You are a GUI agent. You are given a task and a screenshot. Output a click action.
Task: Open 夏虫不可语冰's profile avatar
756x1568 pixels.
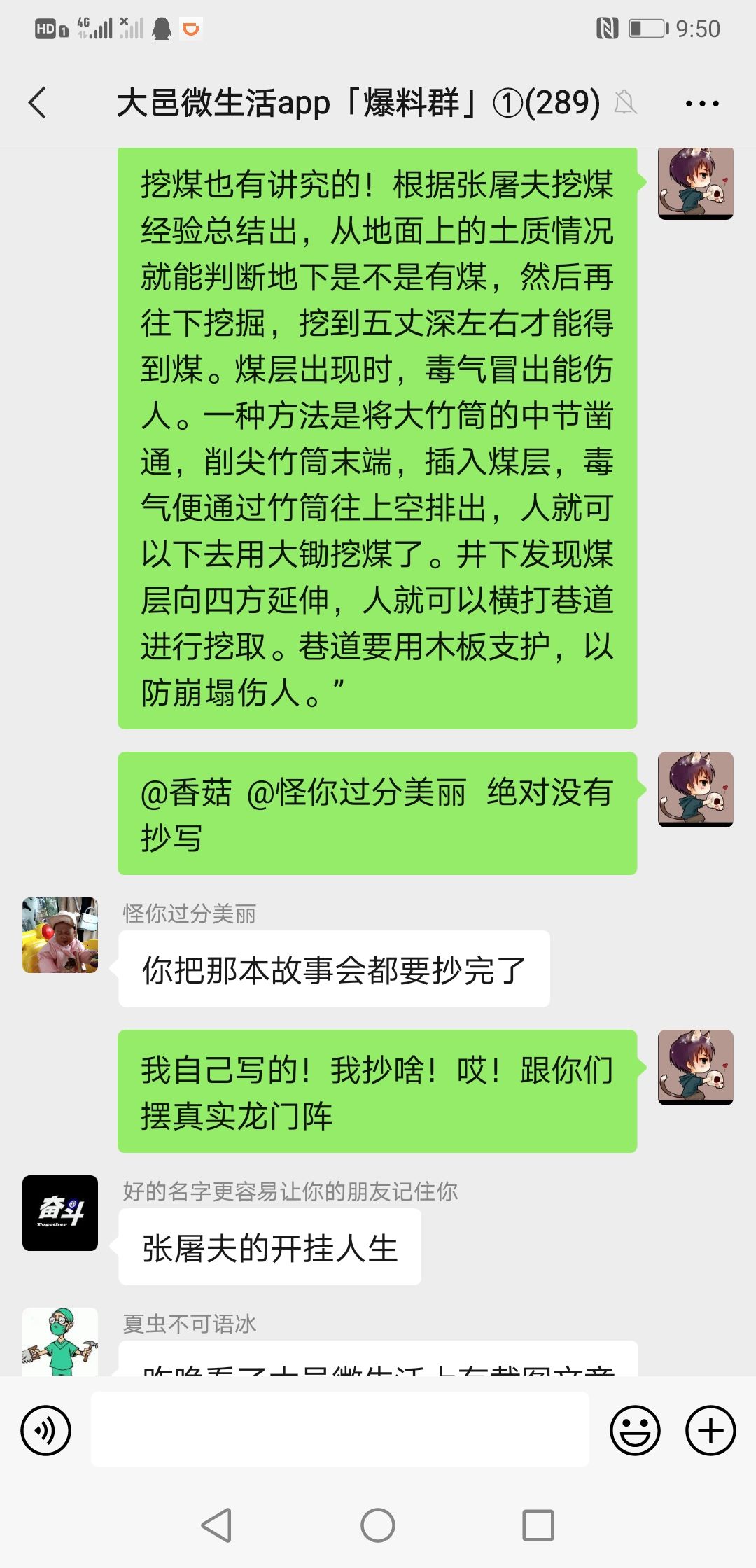(x=60, y=1340)
